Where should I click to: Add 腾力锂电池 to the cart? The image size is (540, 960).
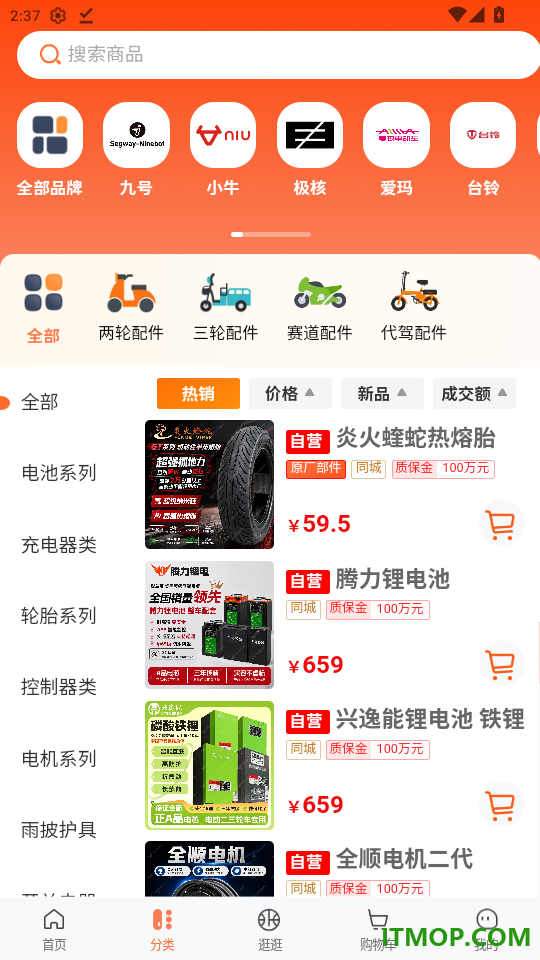tap(501, 664)
